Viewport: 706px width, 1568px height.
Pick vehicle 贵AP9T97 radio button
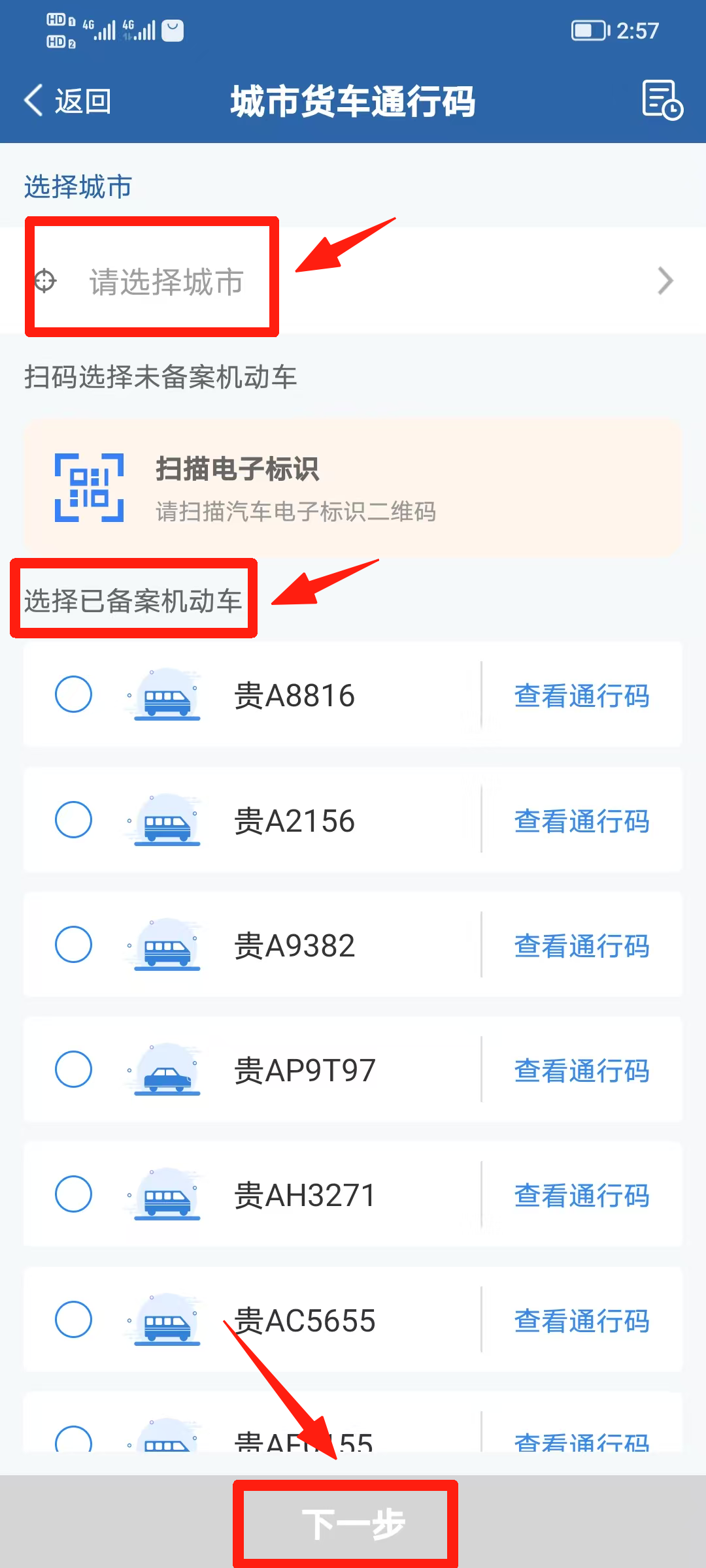73,1069
